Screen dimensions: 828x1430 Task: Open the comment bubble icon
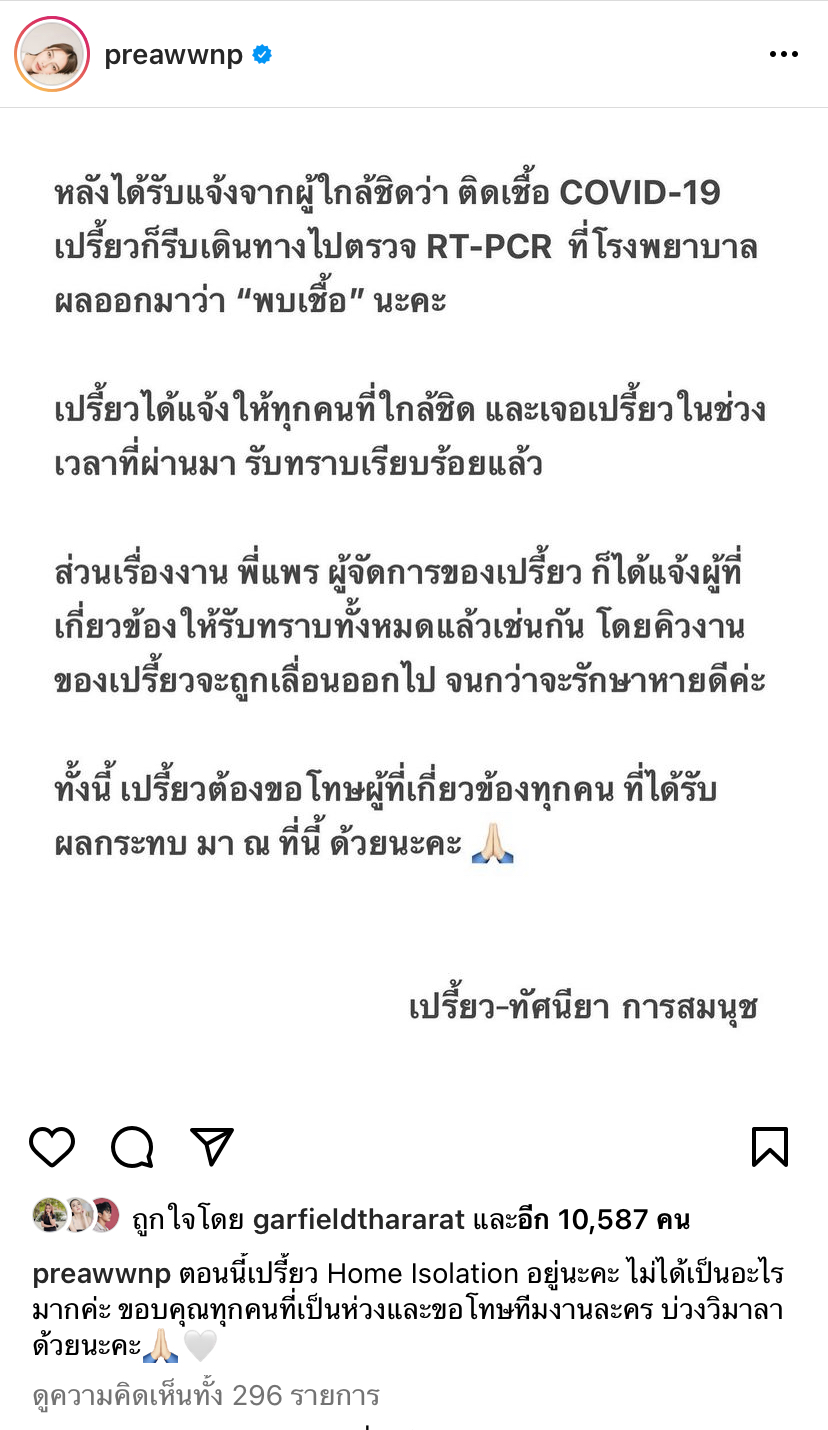click(x=132, y=1147)
